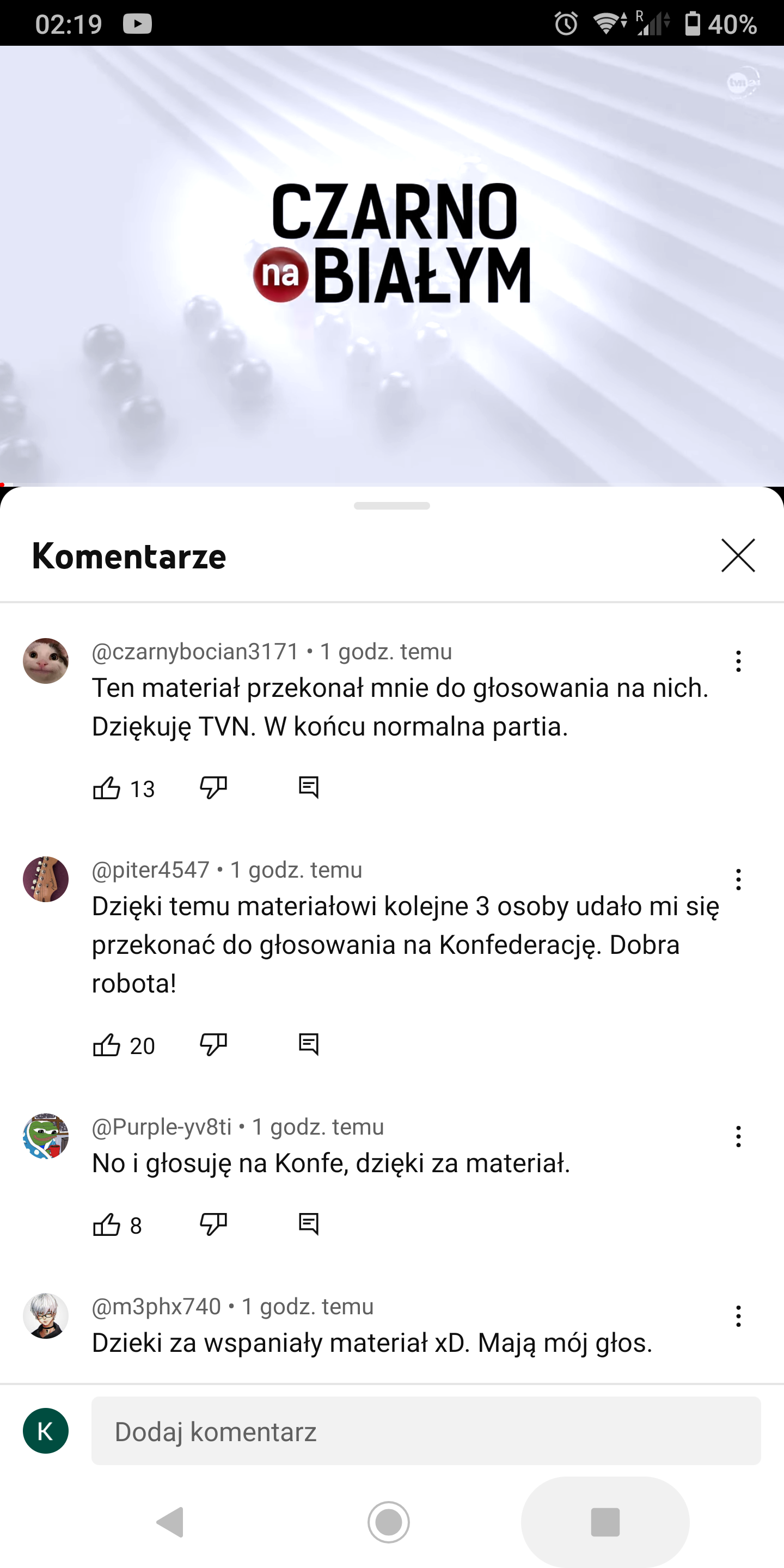Dislike the comment by @czarnybocian3171
This screenshot has height=1568, width=784.
(x=213, y=788)
